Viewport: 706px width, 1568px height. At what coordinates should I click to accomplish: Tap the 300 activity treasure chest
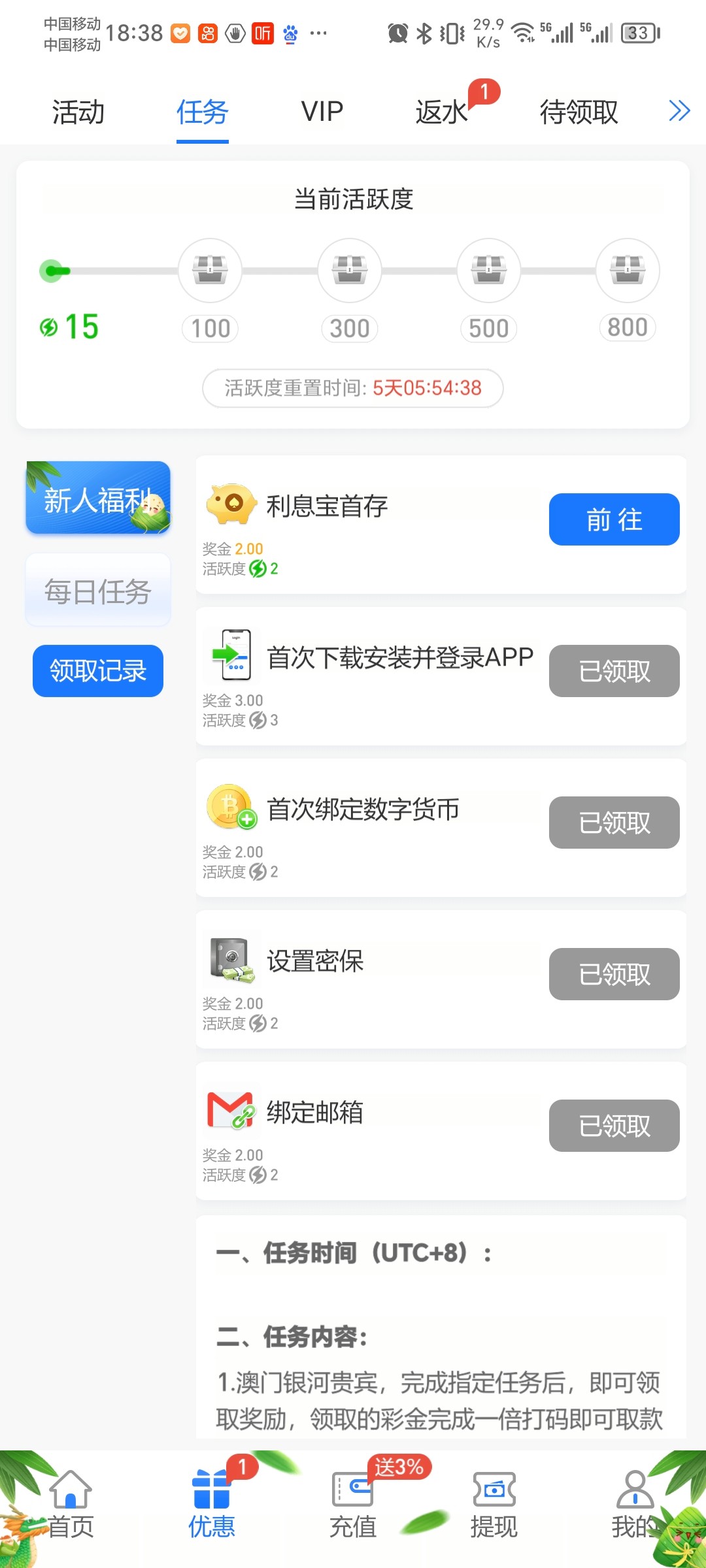pos(350,270)
